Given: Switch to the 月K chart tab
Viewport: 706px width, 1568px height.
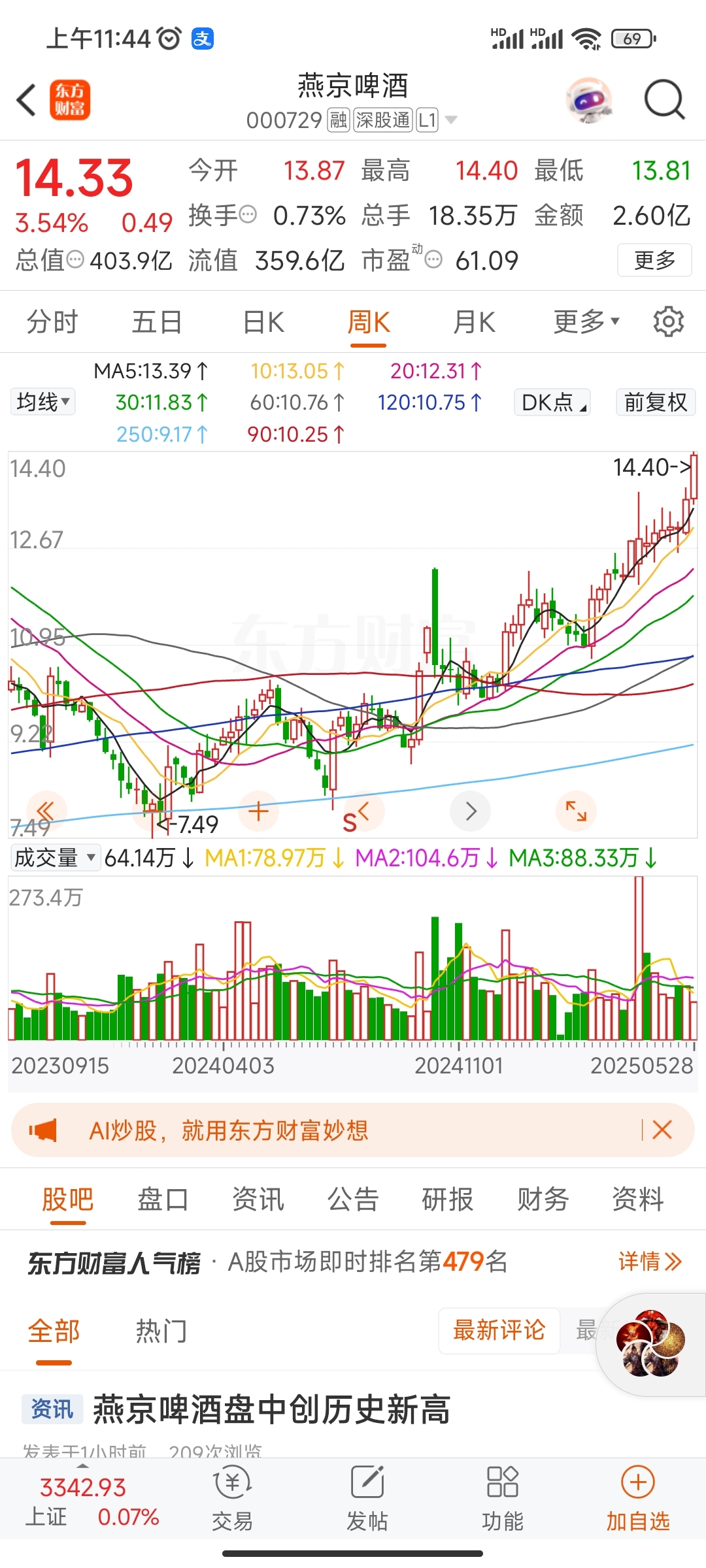Looking at the screenshot, I should pyautogui.click(x=474, y=322).
